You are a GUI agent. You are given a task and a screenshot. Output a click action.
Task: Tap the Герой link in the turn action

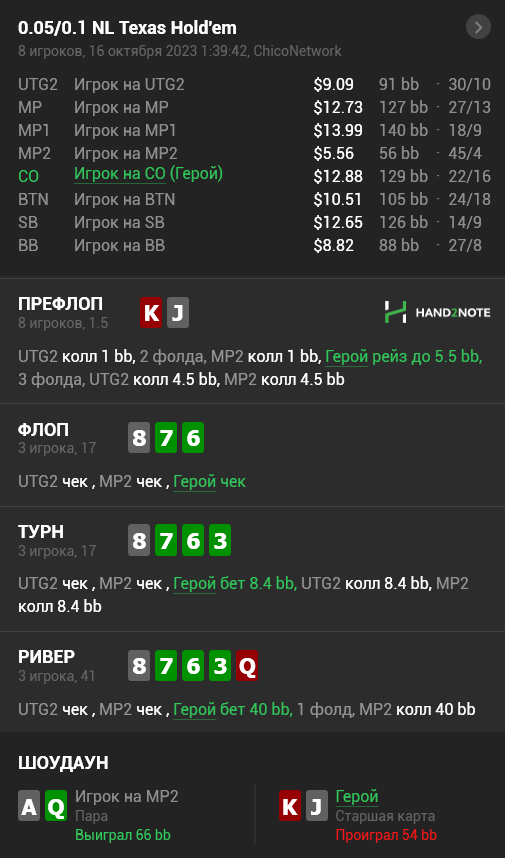[194, 584]
